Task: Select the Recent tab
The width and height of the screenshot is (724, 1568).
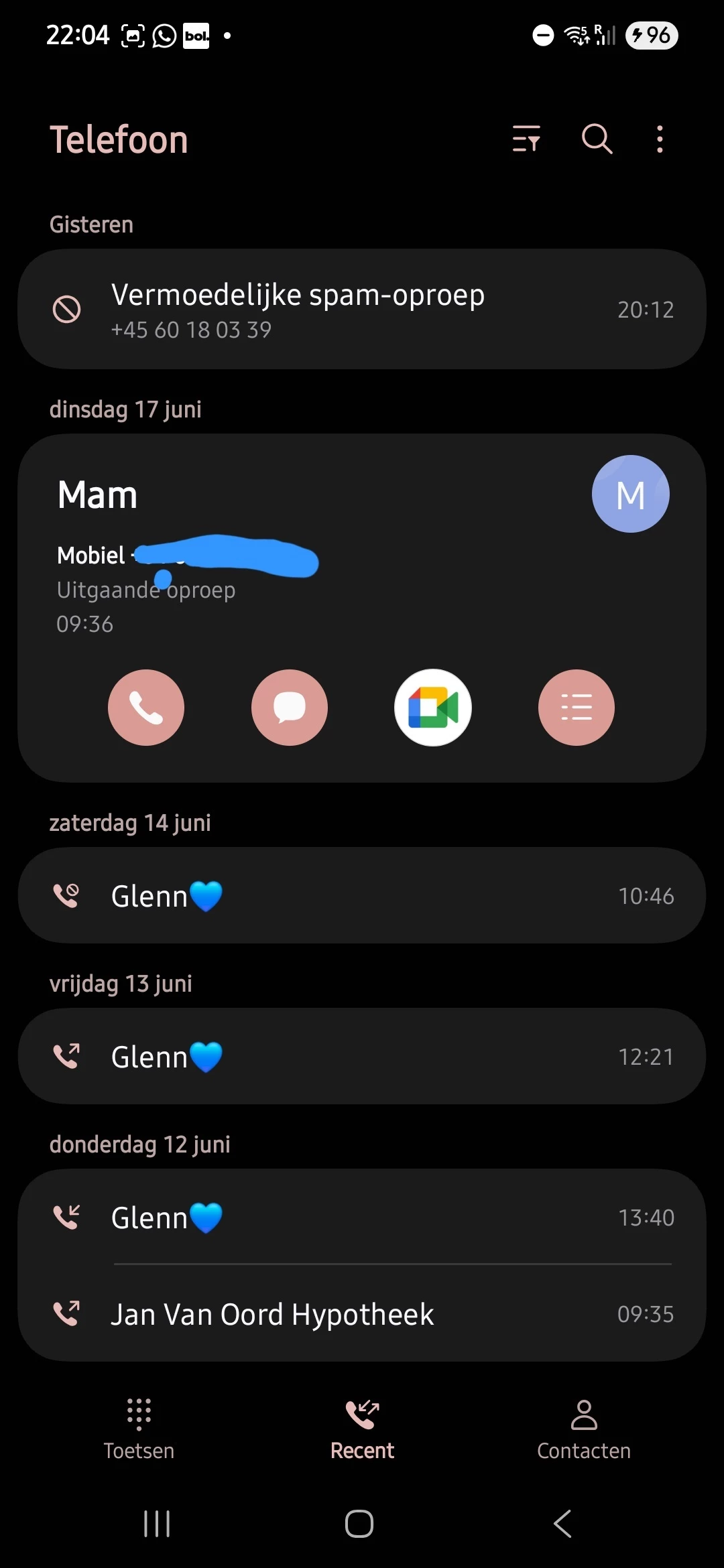Action: [362, 1429]
